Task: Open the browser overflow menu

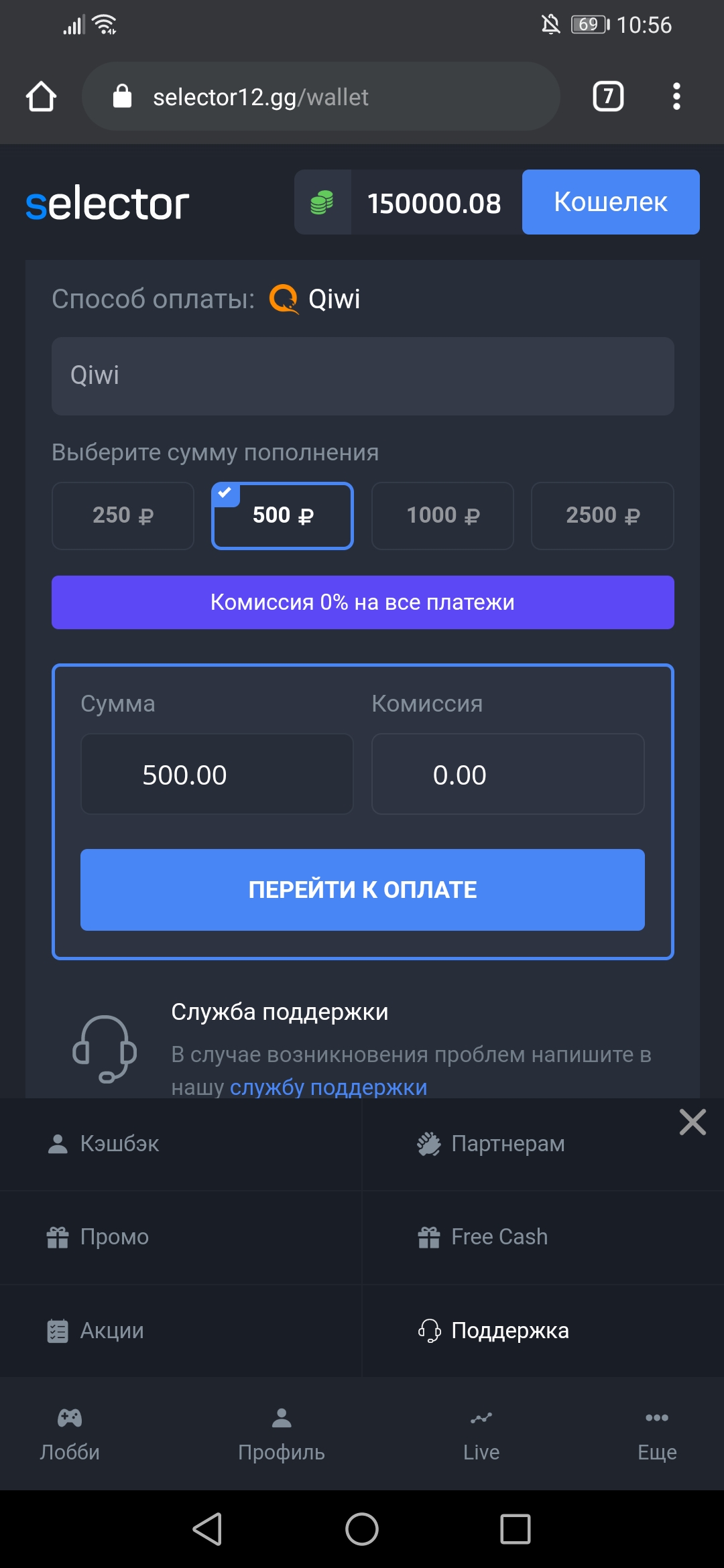Action: tap(676, 96)
